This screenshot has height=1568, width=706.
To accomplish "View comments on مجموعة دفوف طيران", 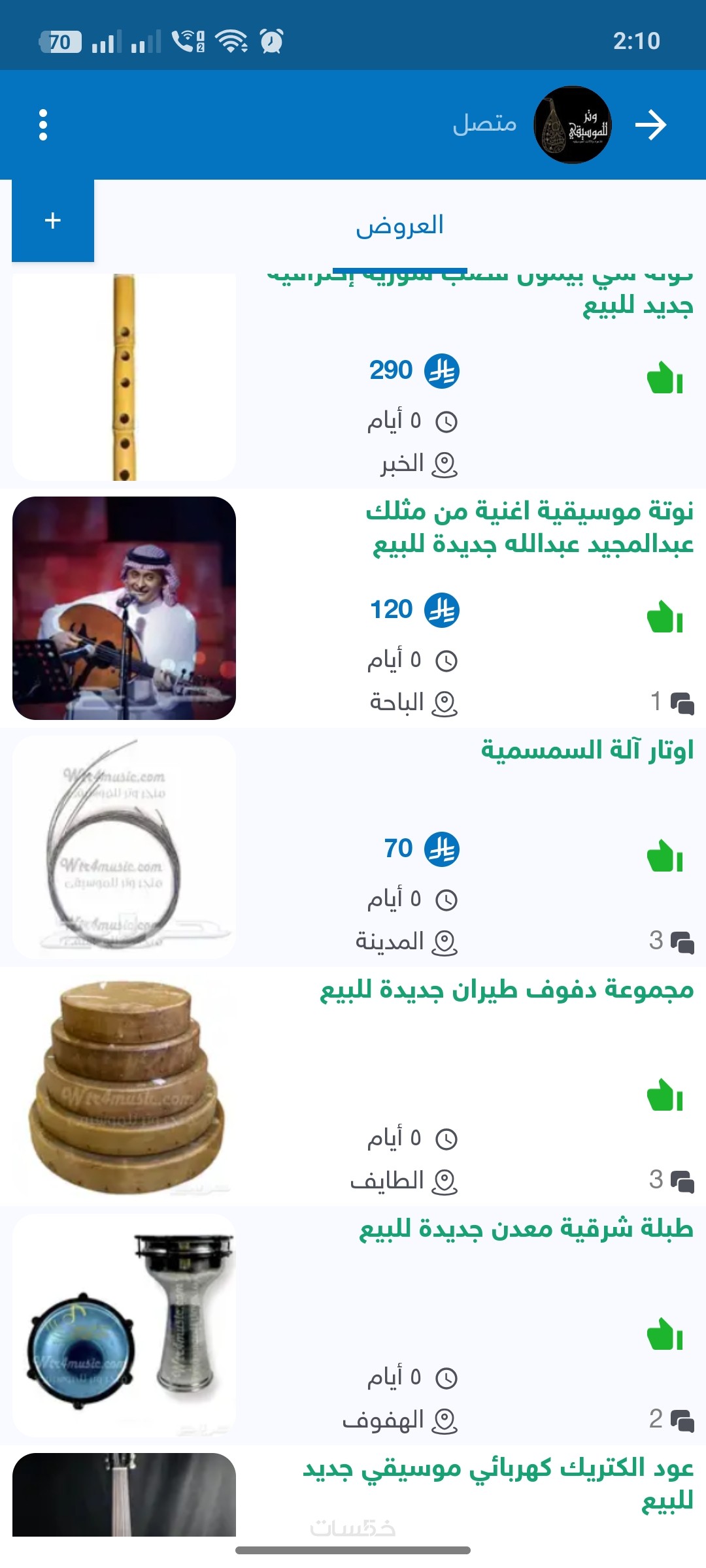I will click(x=673, y=1181).
